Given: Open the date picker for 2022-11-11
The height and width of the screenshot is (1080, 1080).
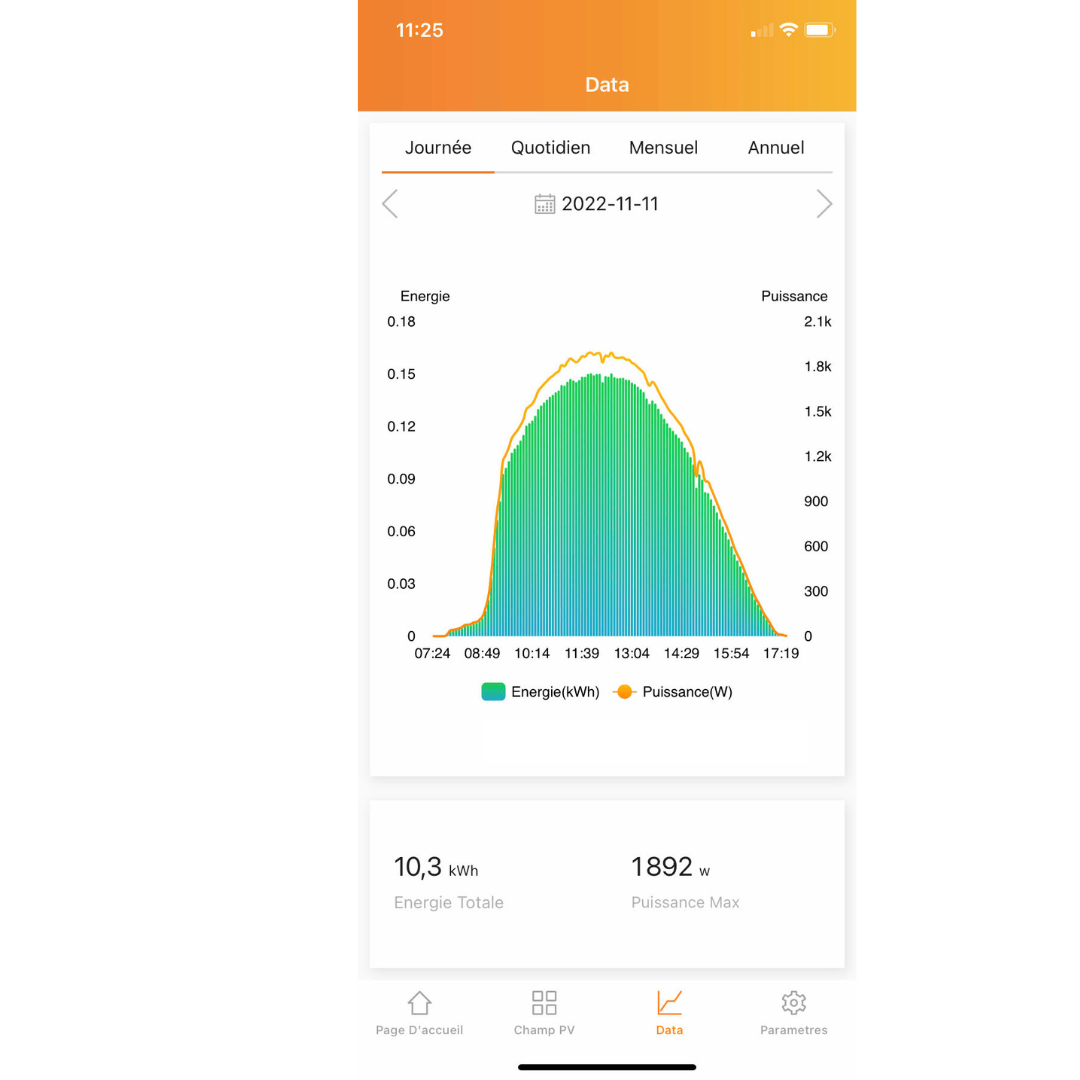Looking at the screenshot, I should click(597, 204).
